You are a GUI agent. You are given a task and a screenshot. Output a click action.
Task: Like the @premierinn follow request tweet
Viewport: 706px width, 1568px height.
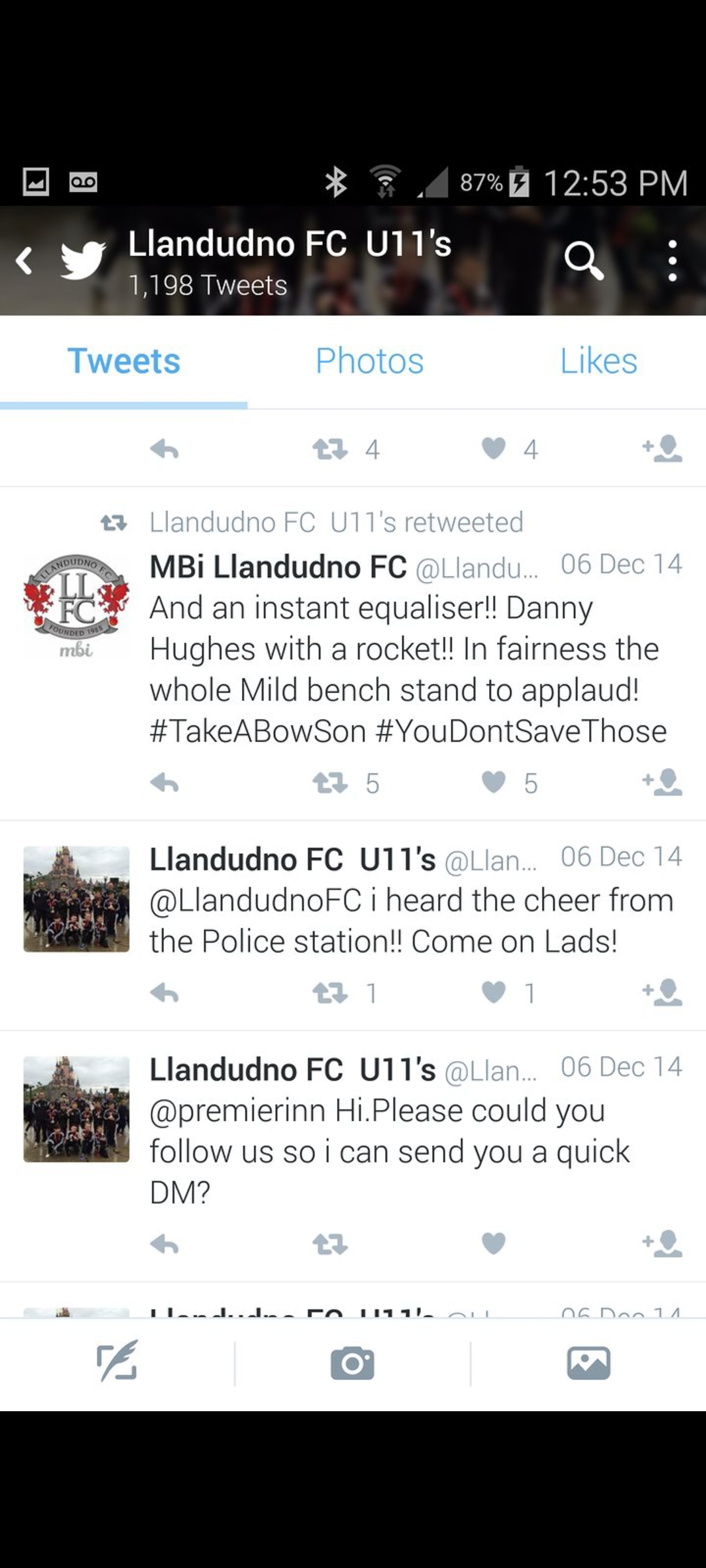click(x=494, y=1243)
